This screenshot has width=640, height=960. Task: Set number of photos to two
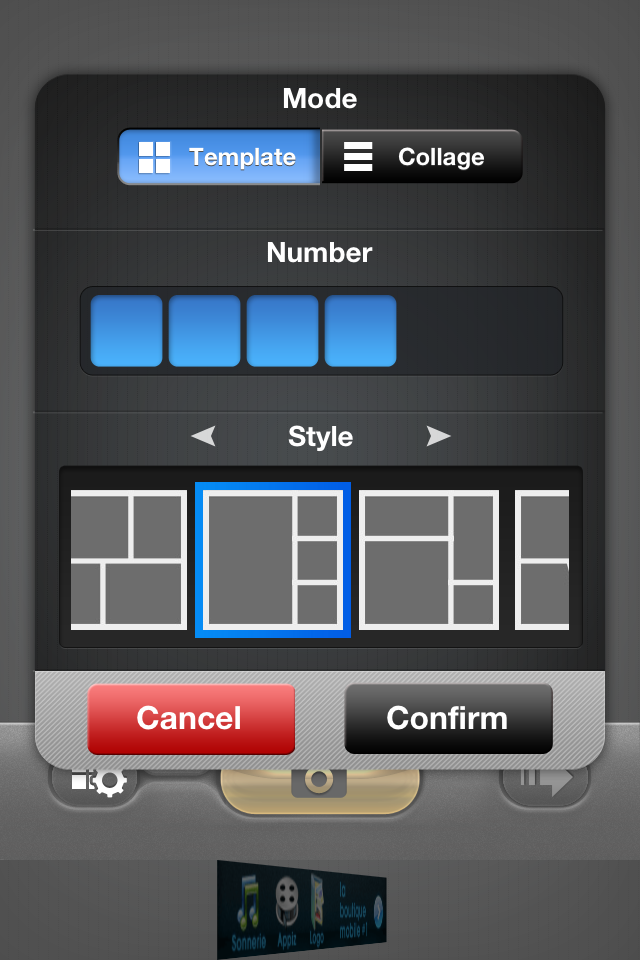click(204, 330)
